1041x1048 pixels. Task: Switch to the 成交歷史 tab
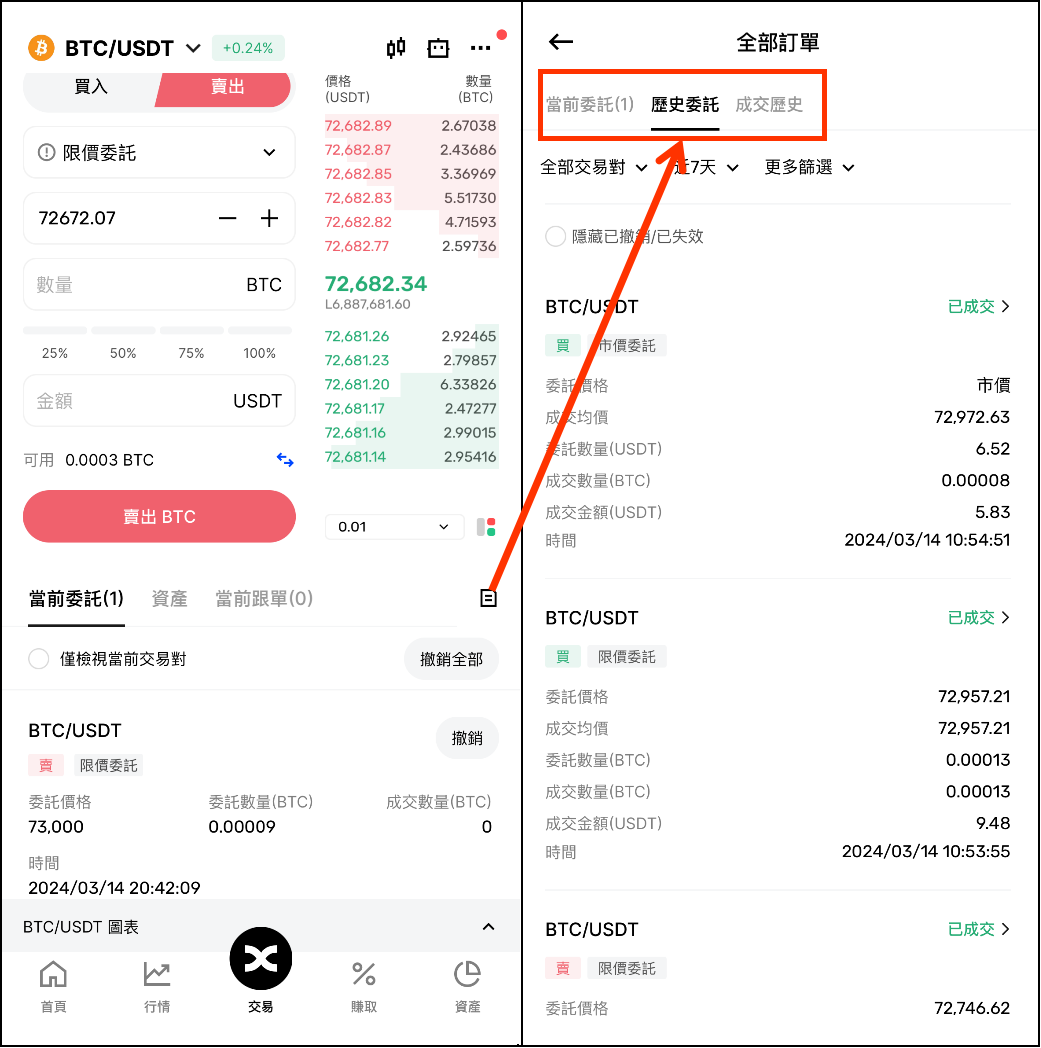(769, 102)
